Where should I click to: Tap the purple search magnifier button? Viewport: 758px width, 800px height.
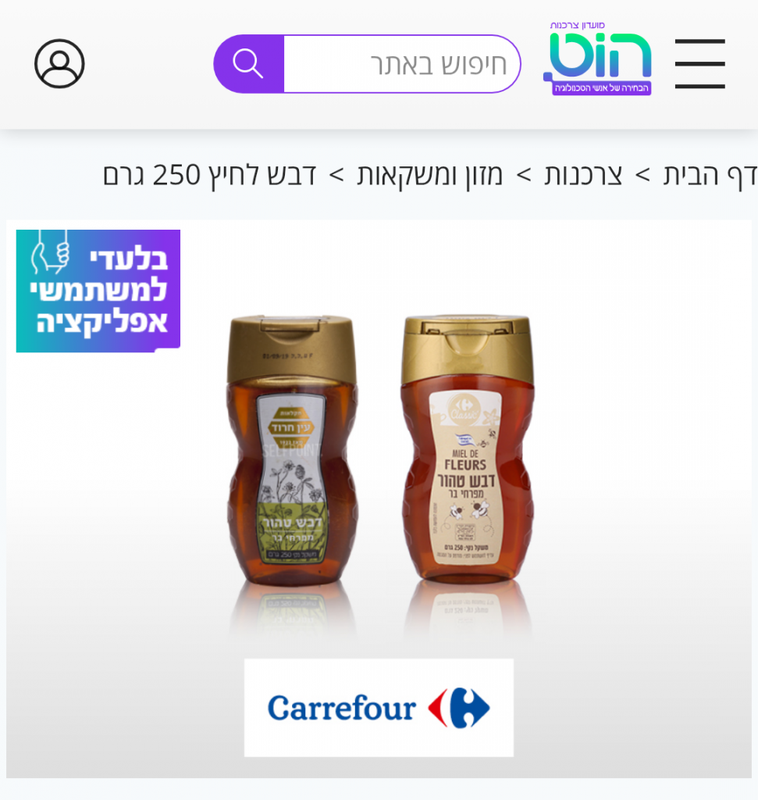coord(249,64)
